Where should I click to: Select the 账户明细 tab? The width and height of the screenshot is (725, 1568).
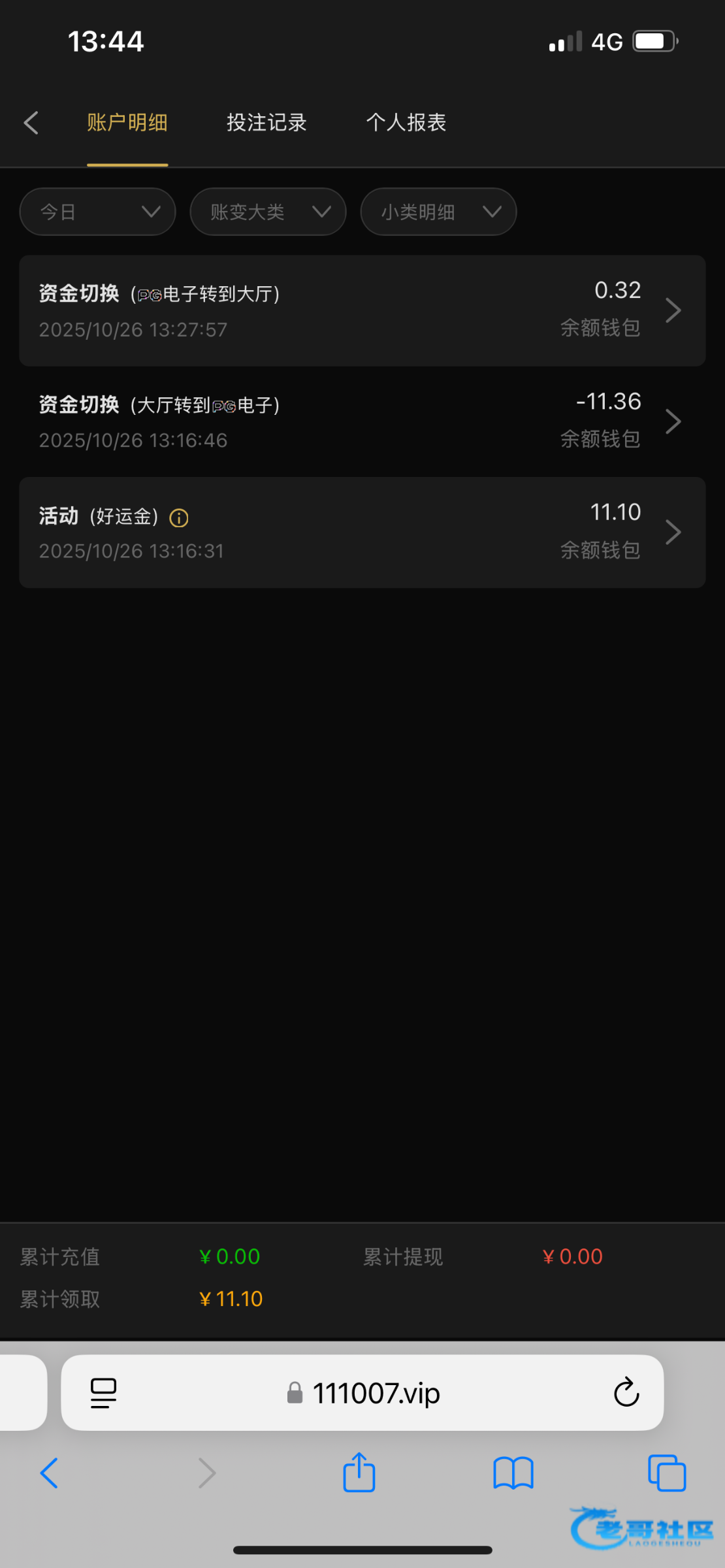[127, 123]
